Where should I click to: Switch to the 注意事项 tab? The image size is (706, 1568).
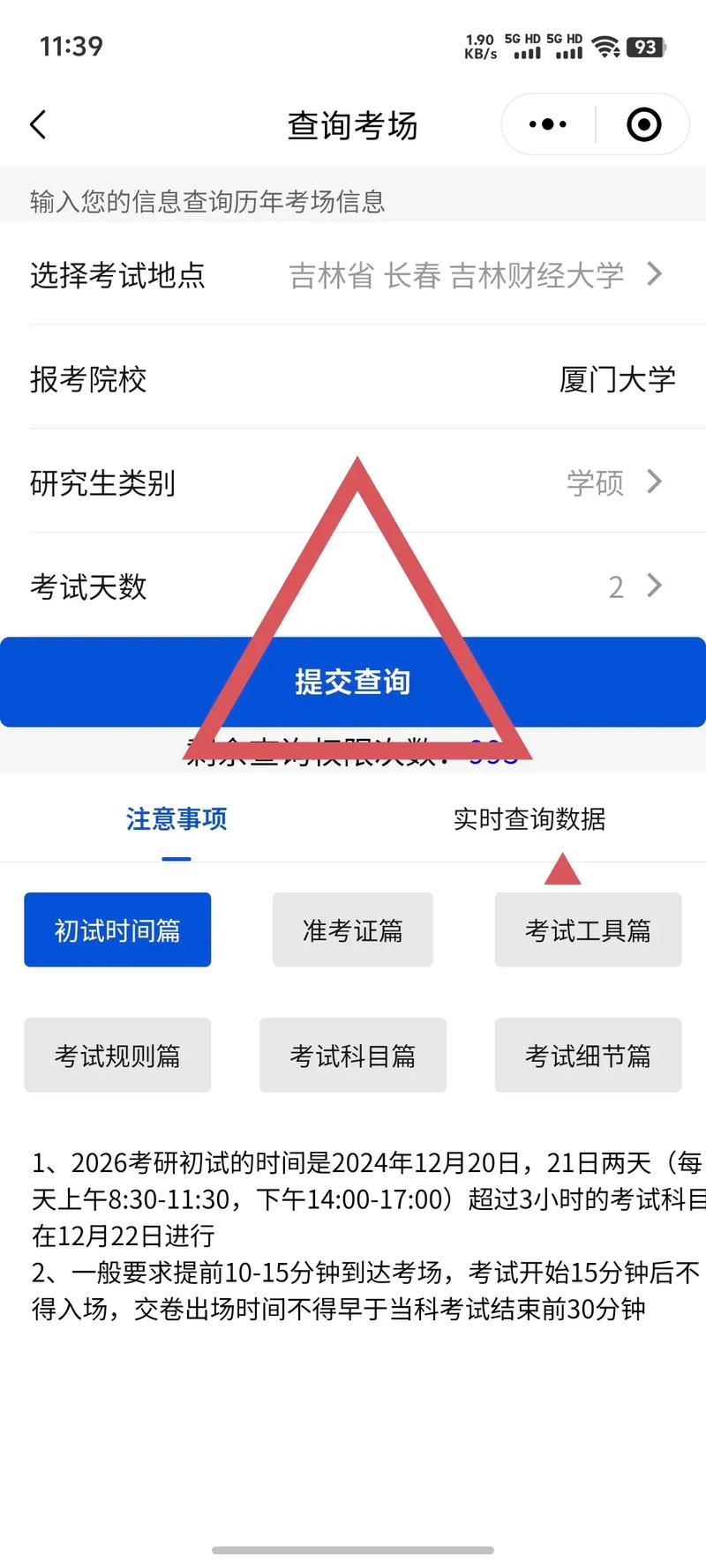click(177, 819)
